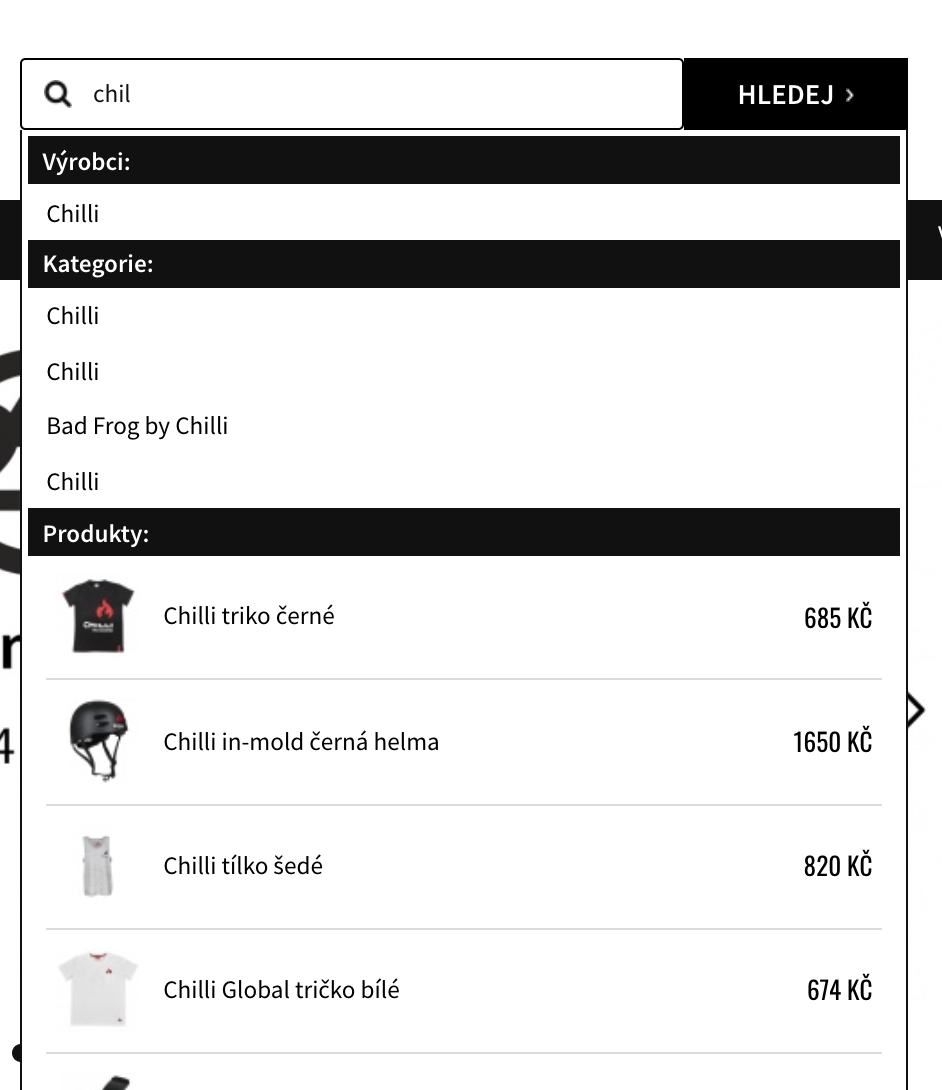The image size is (942, 1090).
Task: Tap the HLEDEJ search button
Action: (x=795, y=94)
